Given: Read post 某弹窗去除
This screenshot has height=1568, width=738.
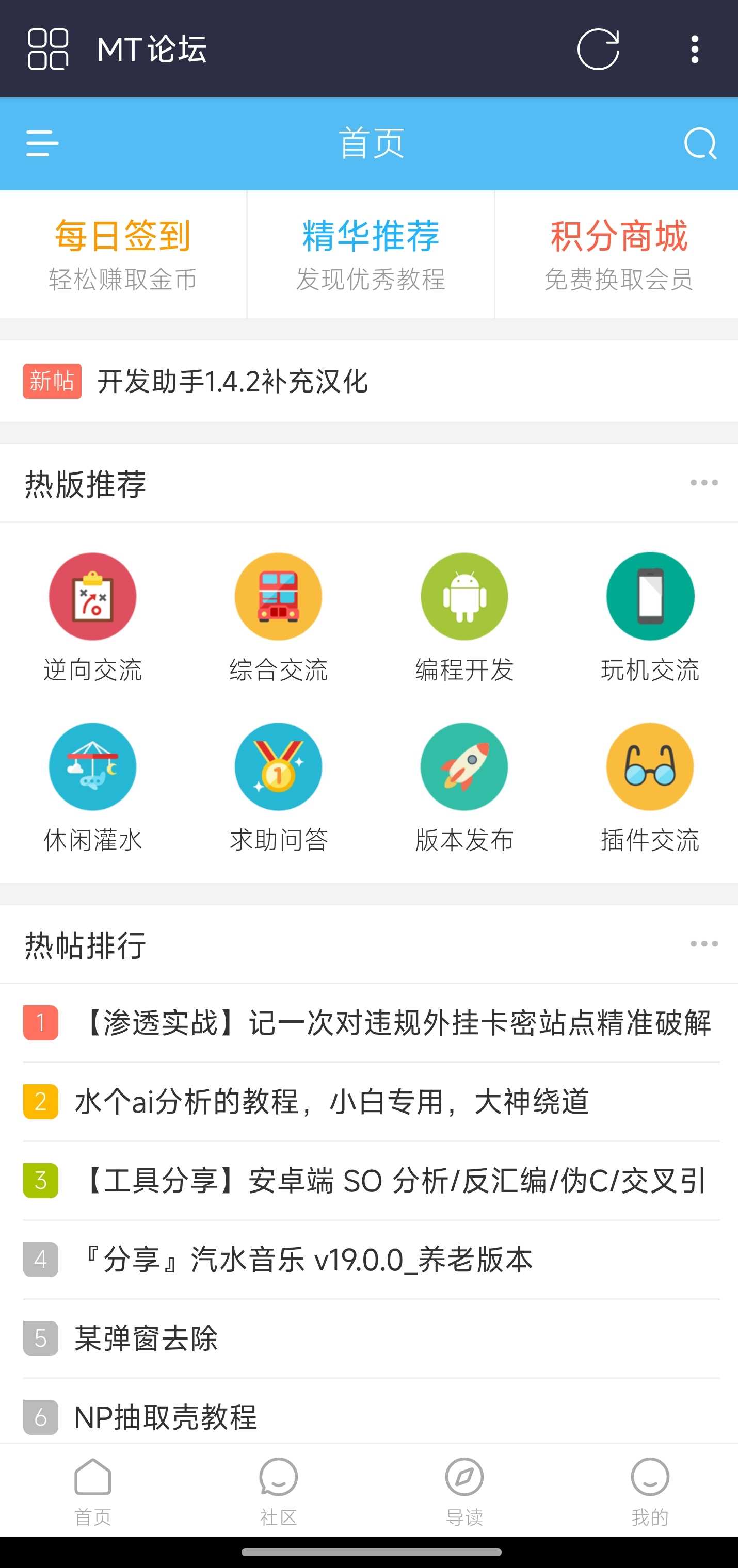Looking at the screenshot, I should coord(146,1338).
